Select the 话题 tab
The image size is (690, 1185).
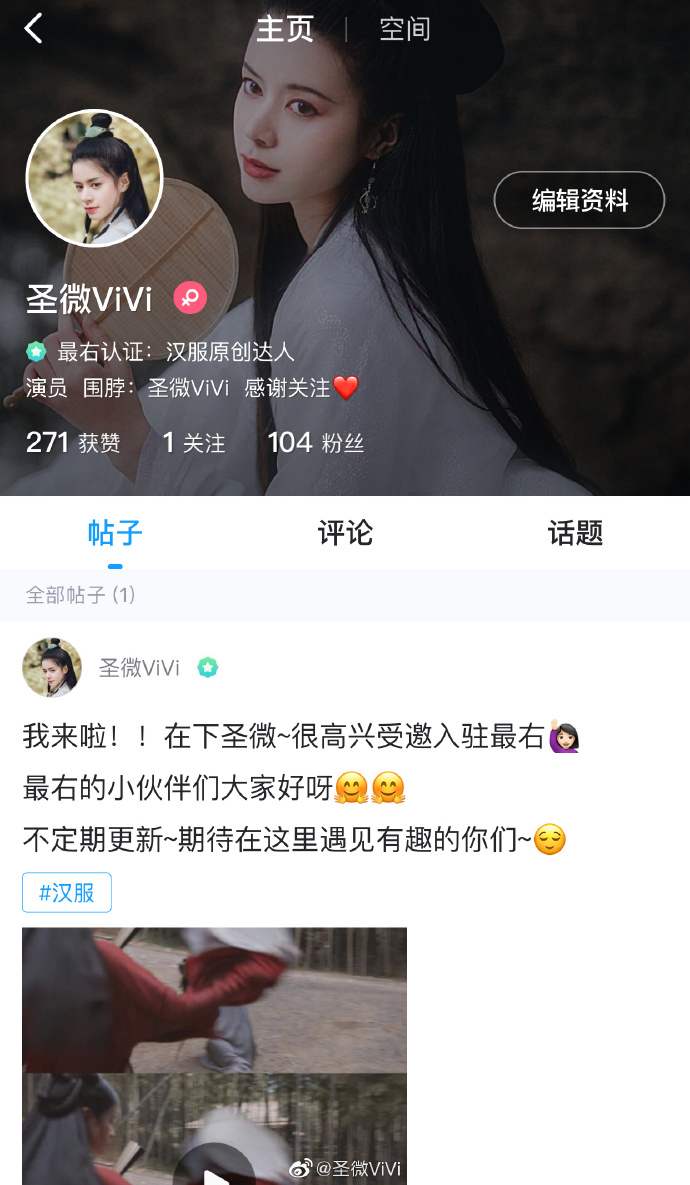(x=575, y=533)
